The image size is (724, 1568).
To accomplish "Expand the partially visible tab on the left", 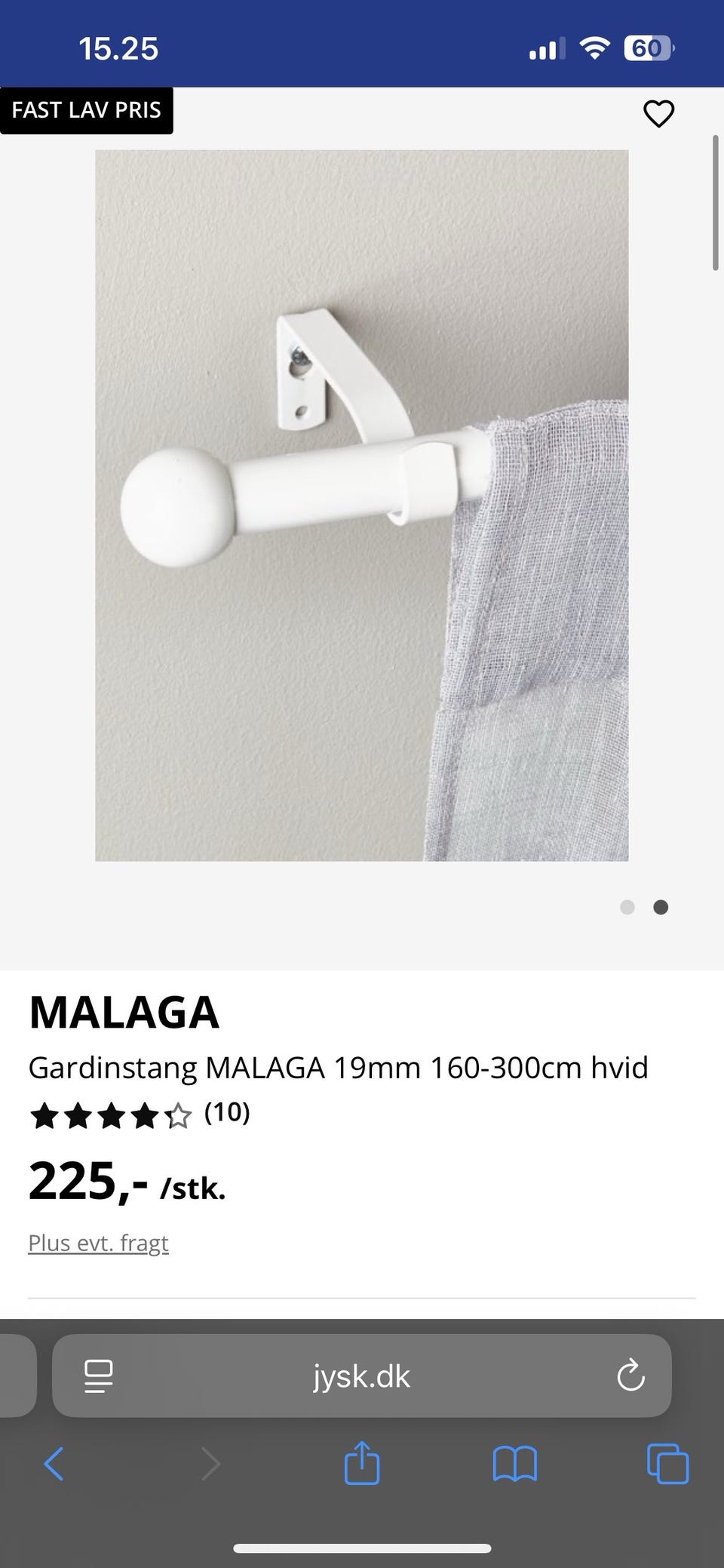I will pos(17,1376).
